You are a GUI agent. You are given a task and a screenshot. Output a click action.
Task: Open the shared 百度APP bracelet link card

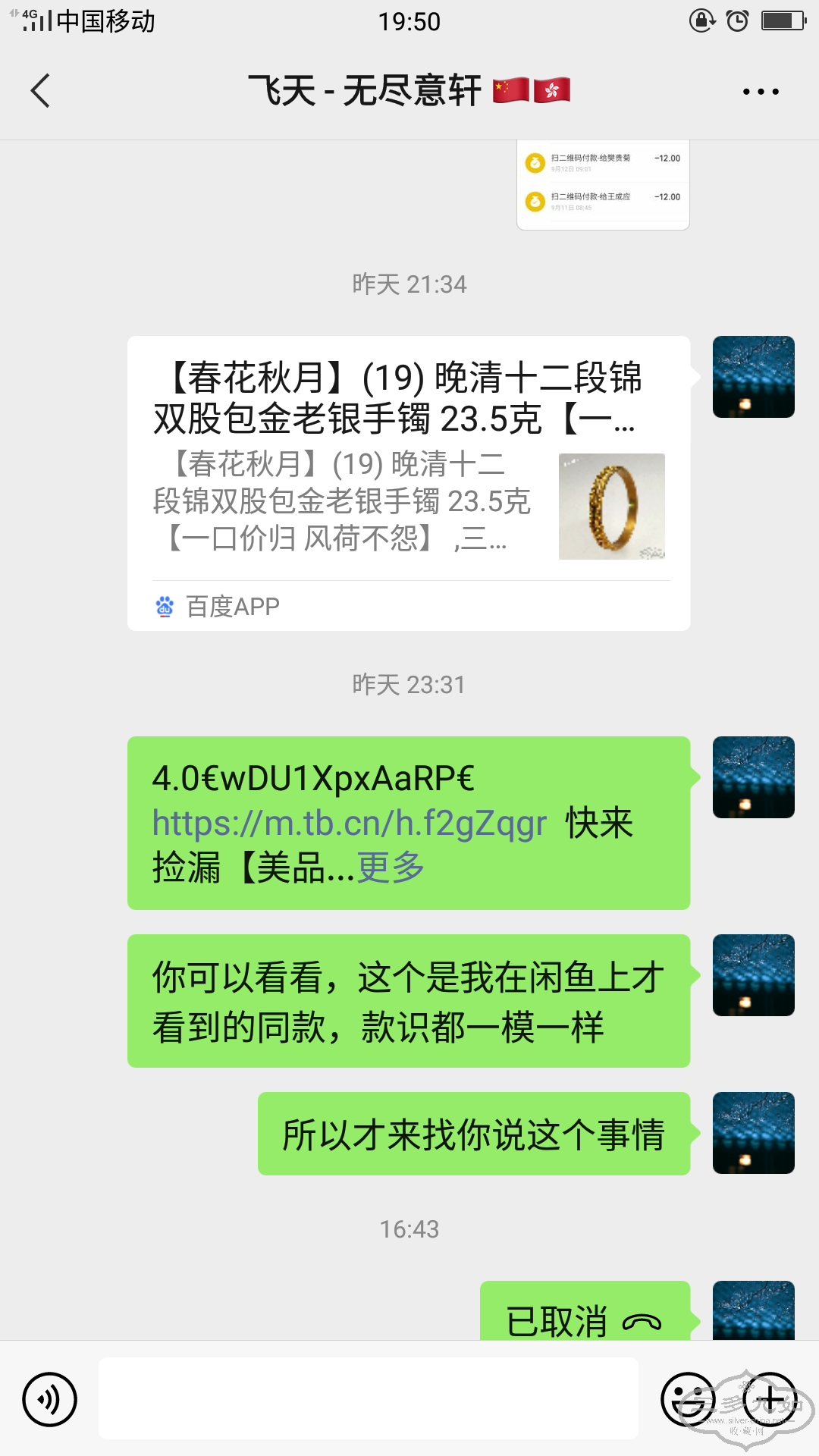point(409,483)
